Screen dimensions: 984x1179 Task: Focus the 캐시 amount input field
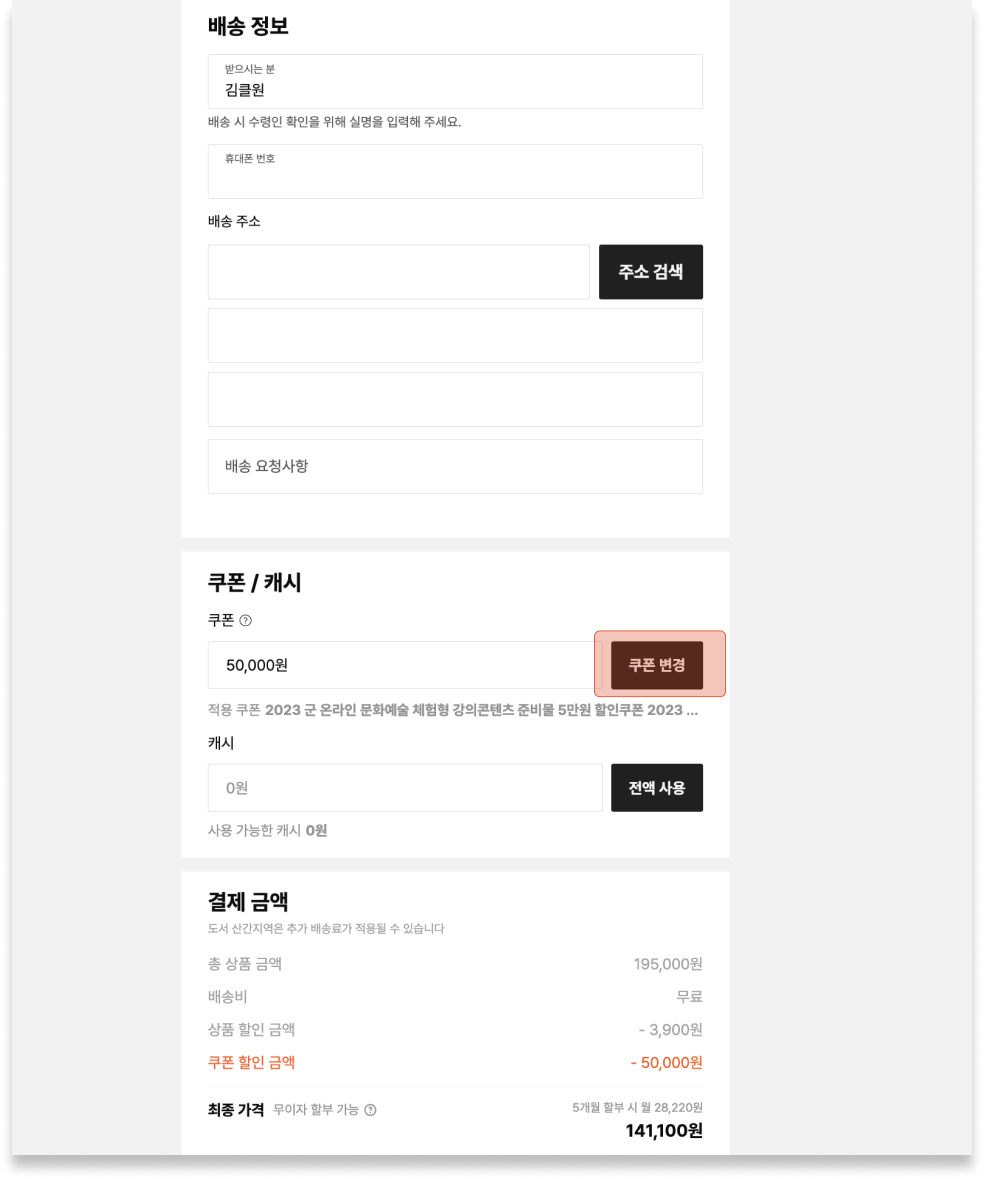pyautogui.click(x=405, y=788)
